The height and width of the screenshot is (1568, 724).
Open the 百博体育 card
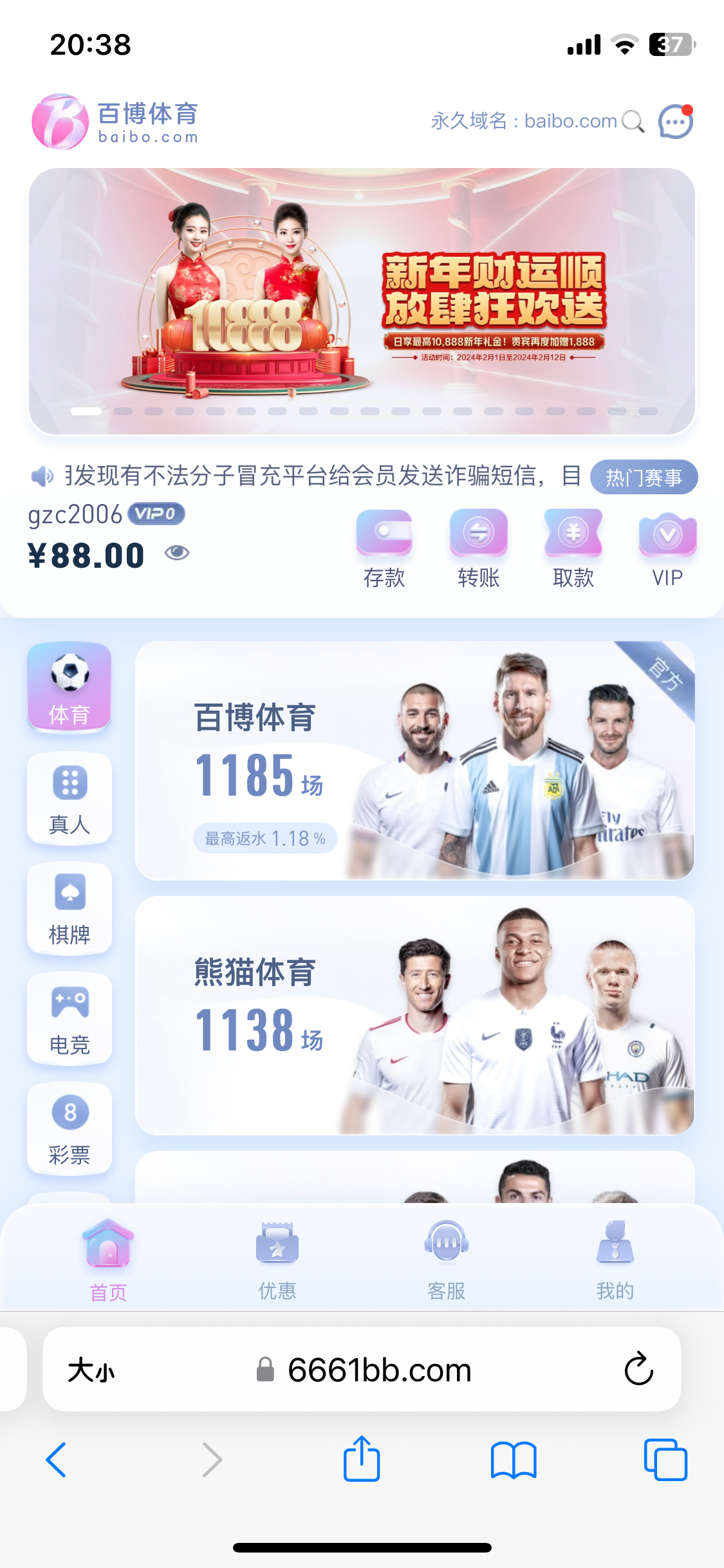click(x=414, y=760)
